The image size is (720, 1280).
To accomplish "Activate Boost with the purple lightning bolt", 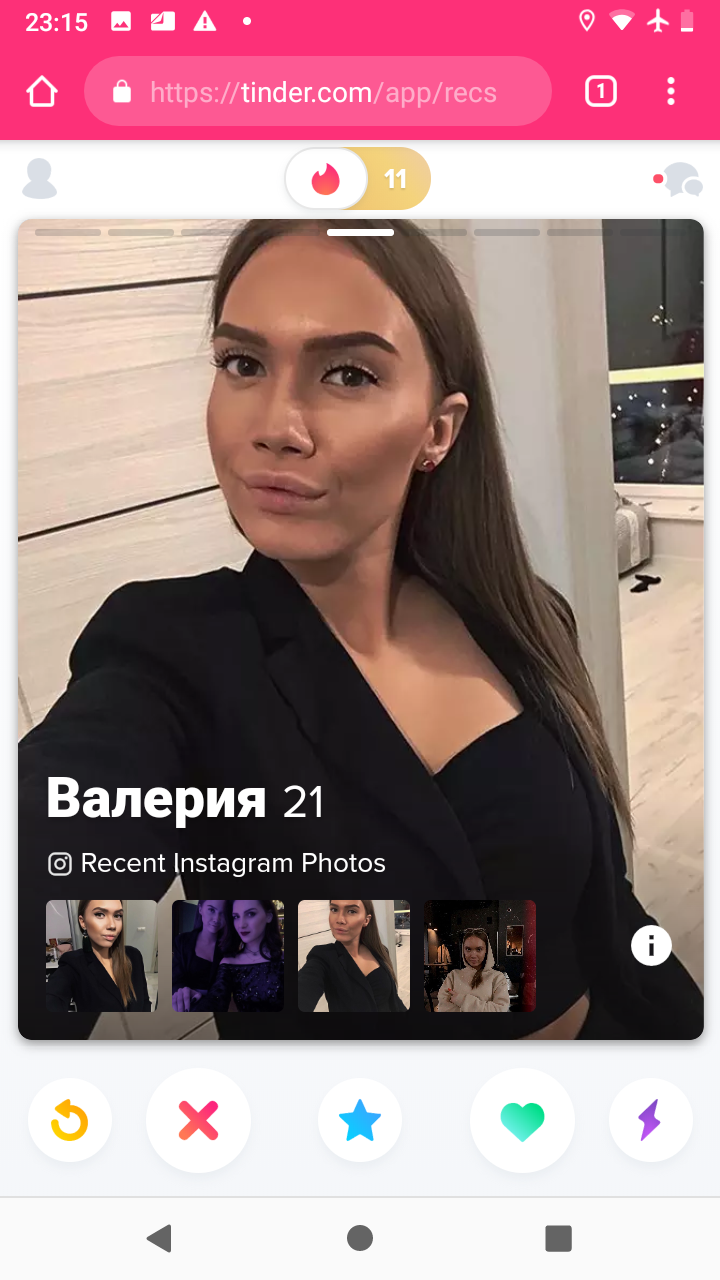I will coord(650,1121).
